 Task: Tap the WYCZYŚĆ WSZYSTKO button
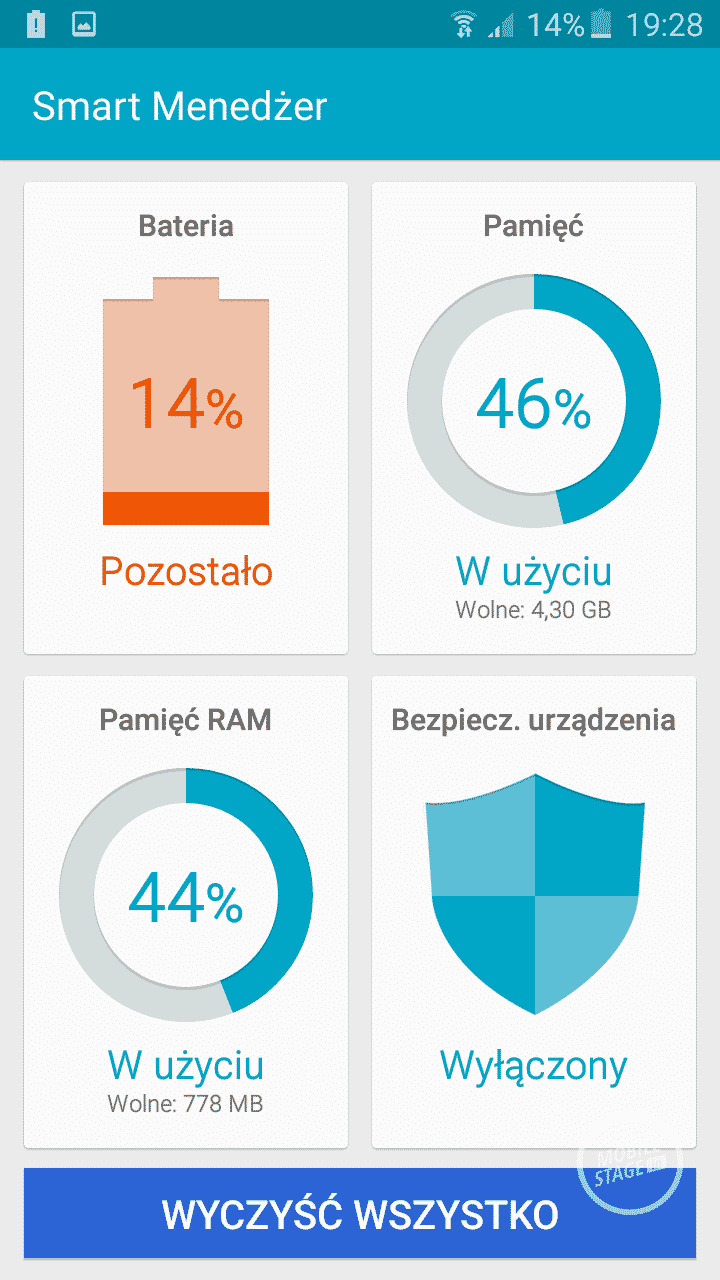[359, 1214]
